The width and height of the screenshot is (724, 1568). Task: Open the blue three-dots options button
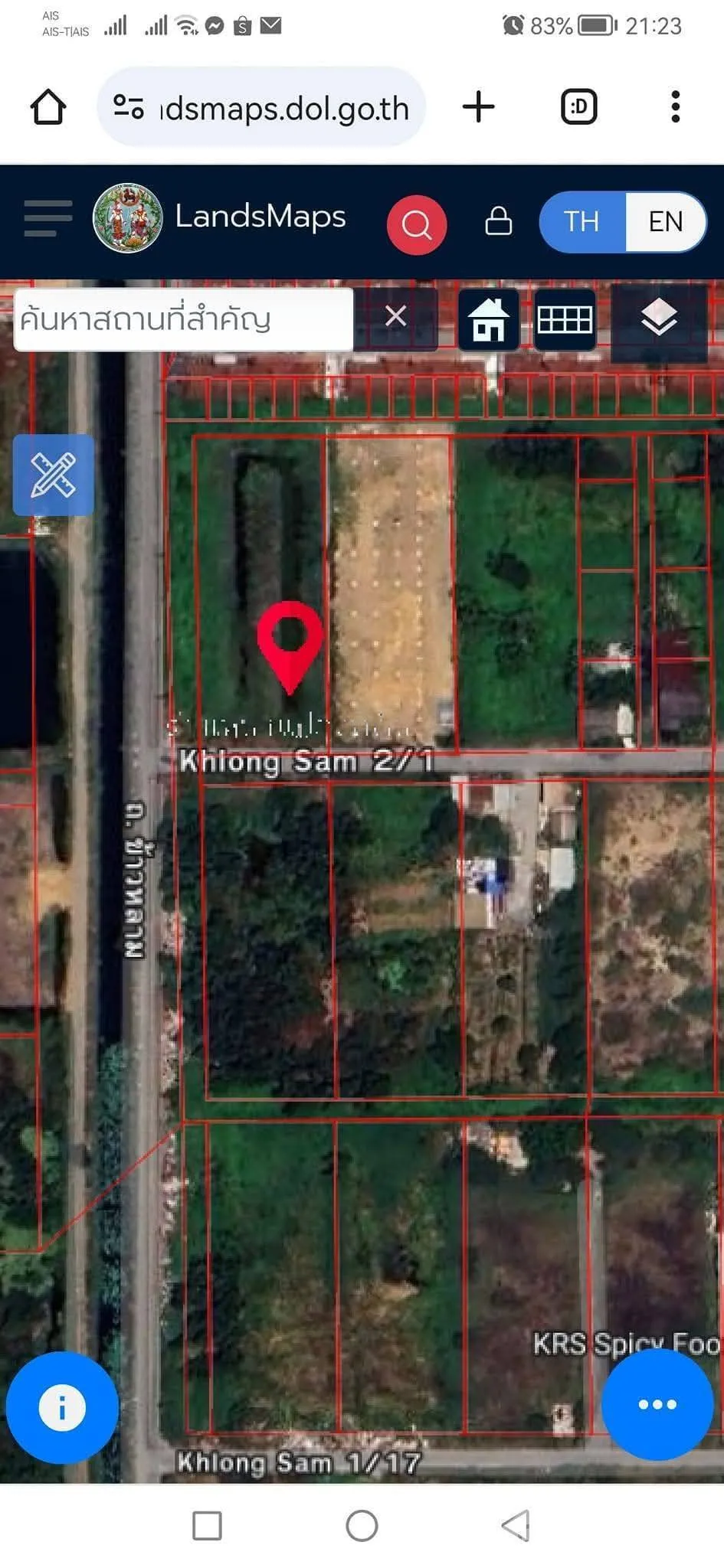[x=657, y=1404]
